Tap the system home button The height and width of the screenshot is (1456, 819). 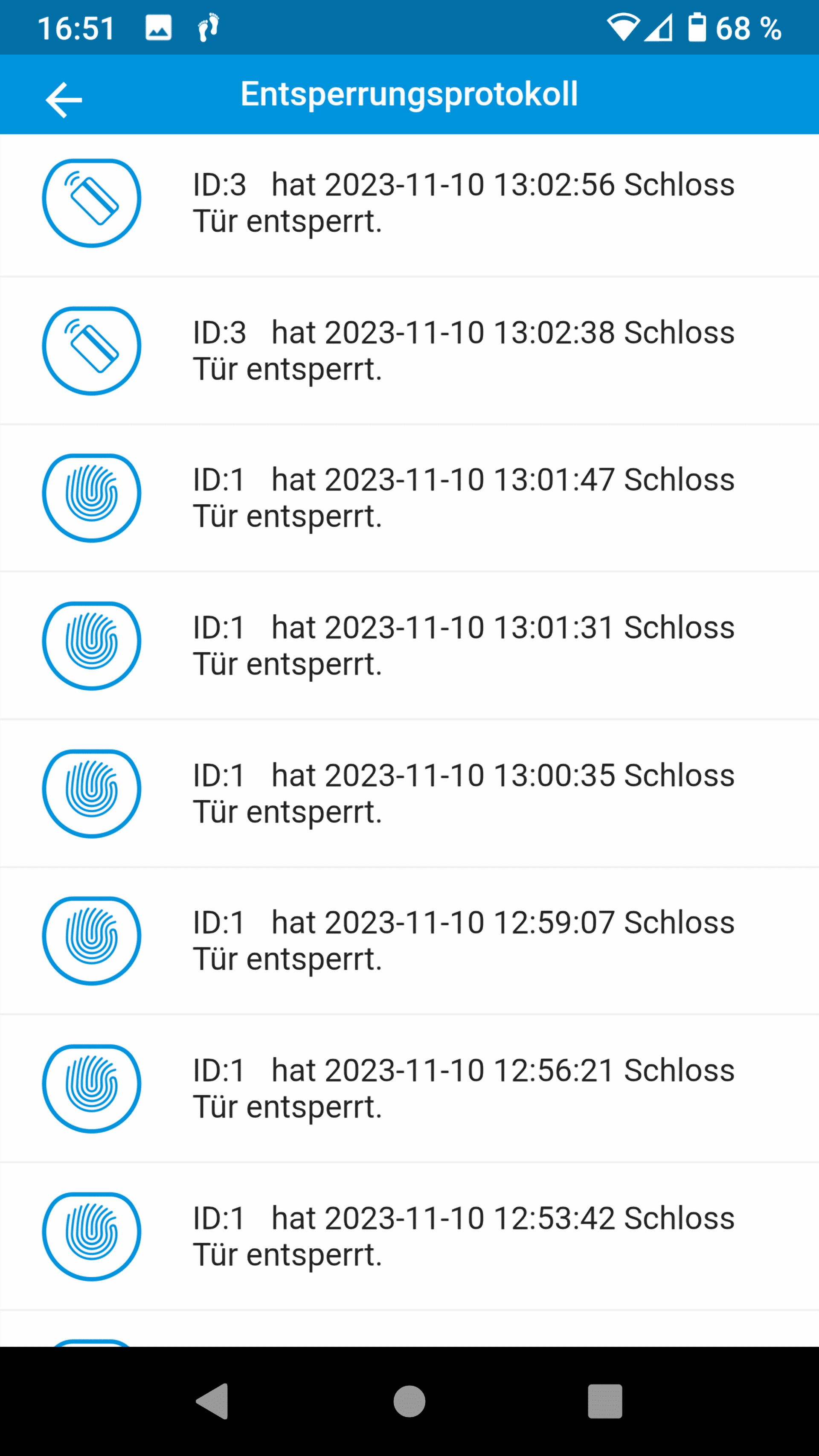coord(409,1401)
